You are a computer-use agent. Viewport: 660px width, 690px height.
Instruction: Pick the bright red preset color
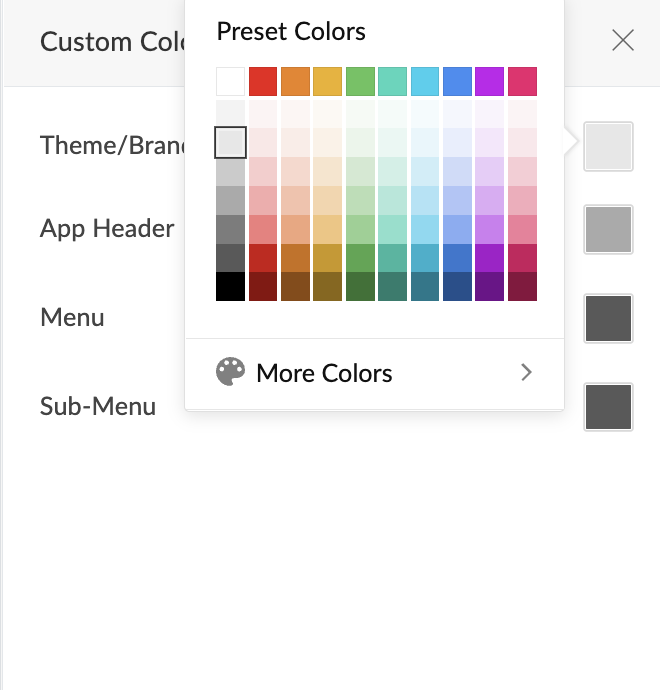pyautogui.click(x=263, y=81)
